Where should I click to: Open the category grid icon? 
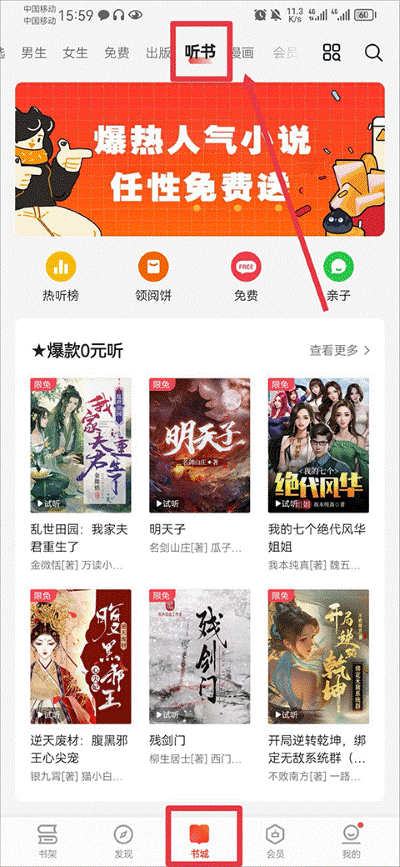pyautogui.click(x=332, y=53)
